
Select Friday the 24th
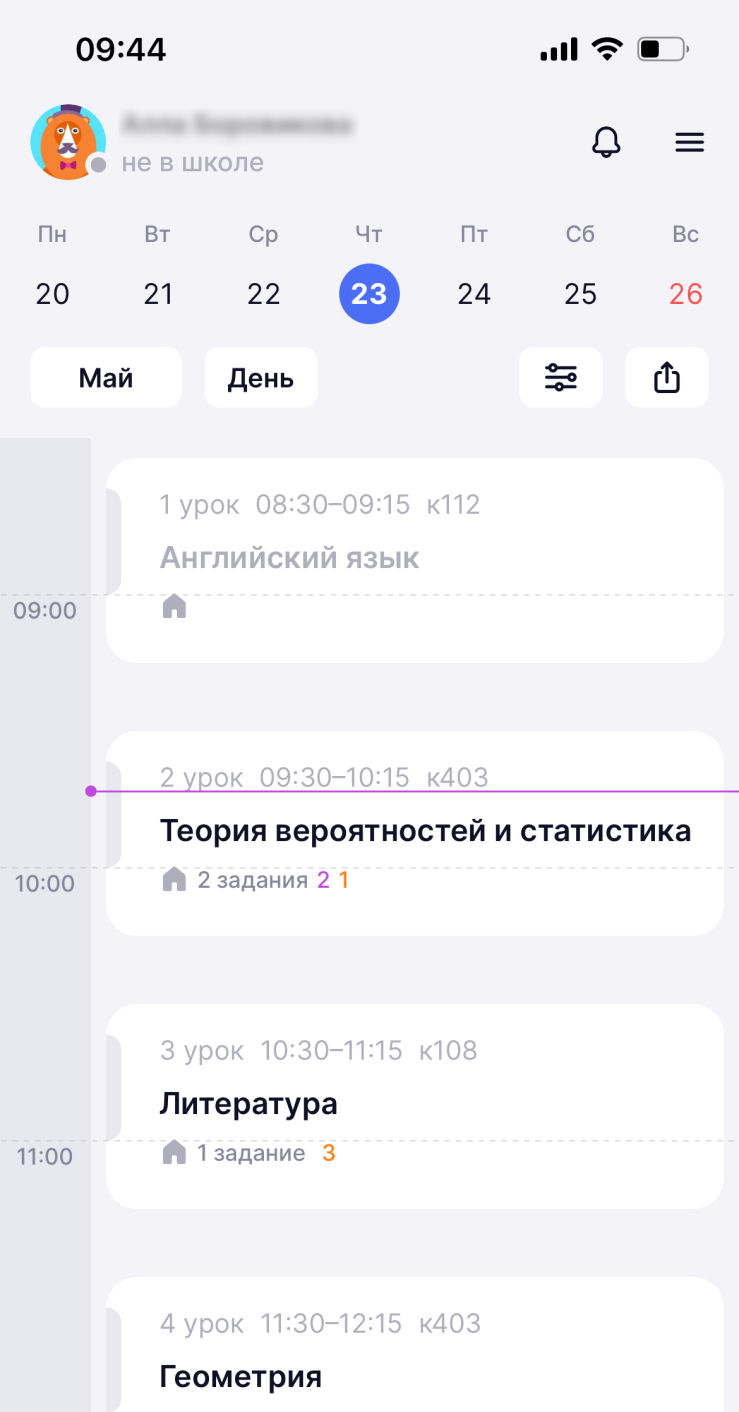pos(474,294)
